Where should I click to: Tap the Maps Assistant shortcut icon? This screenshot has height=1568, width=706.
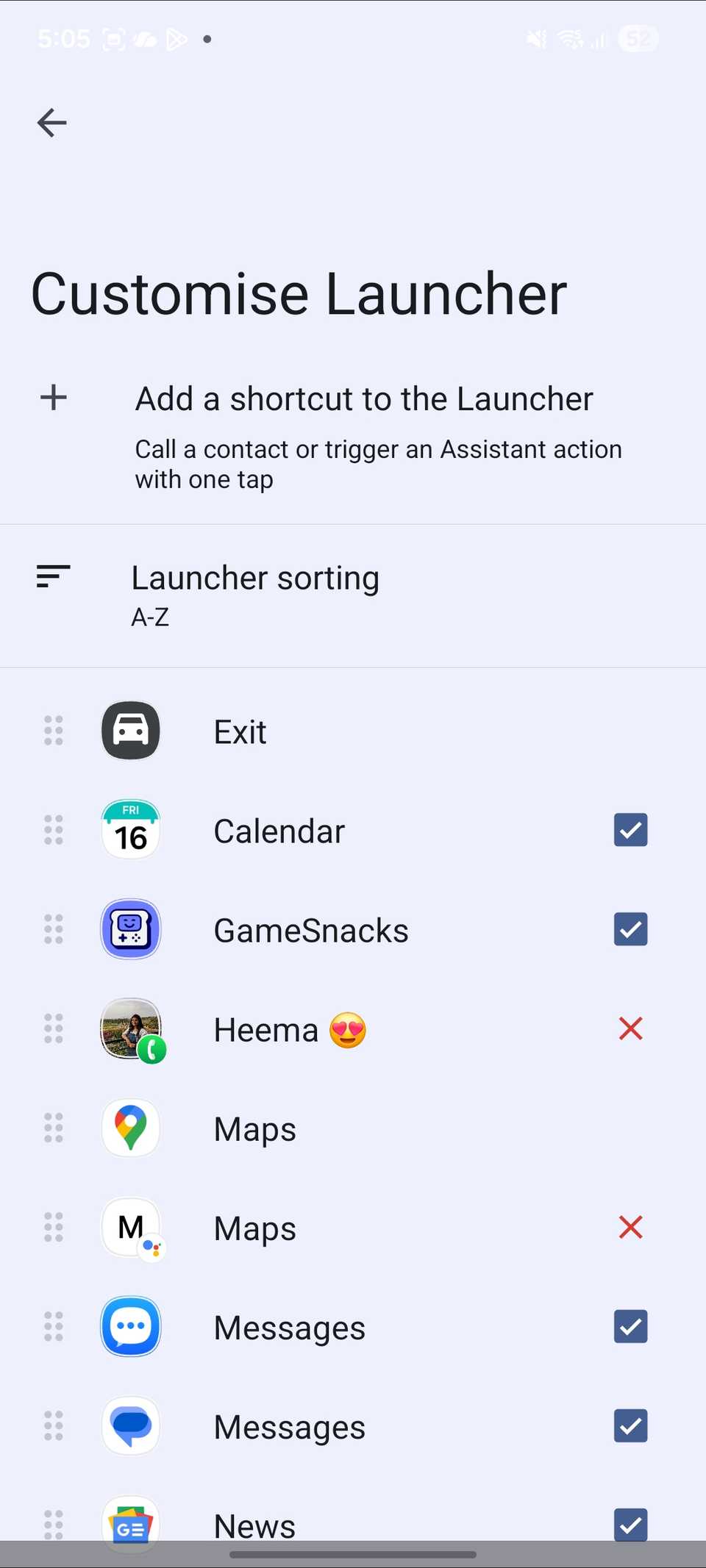click(x=132, y=1228)
